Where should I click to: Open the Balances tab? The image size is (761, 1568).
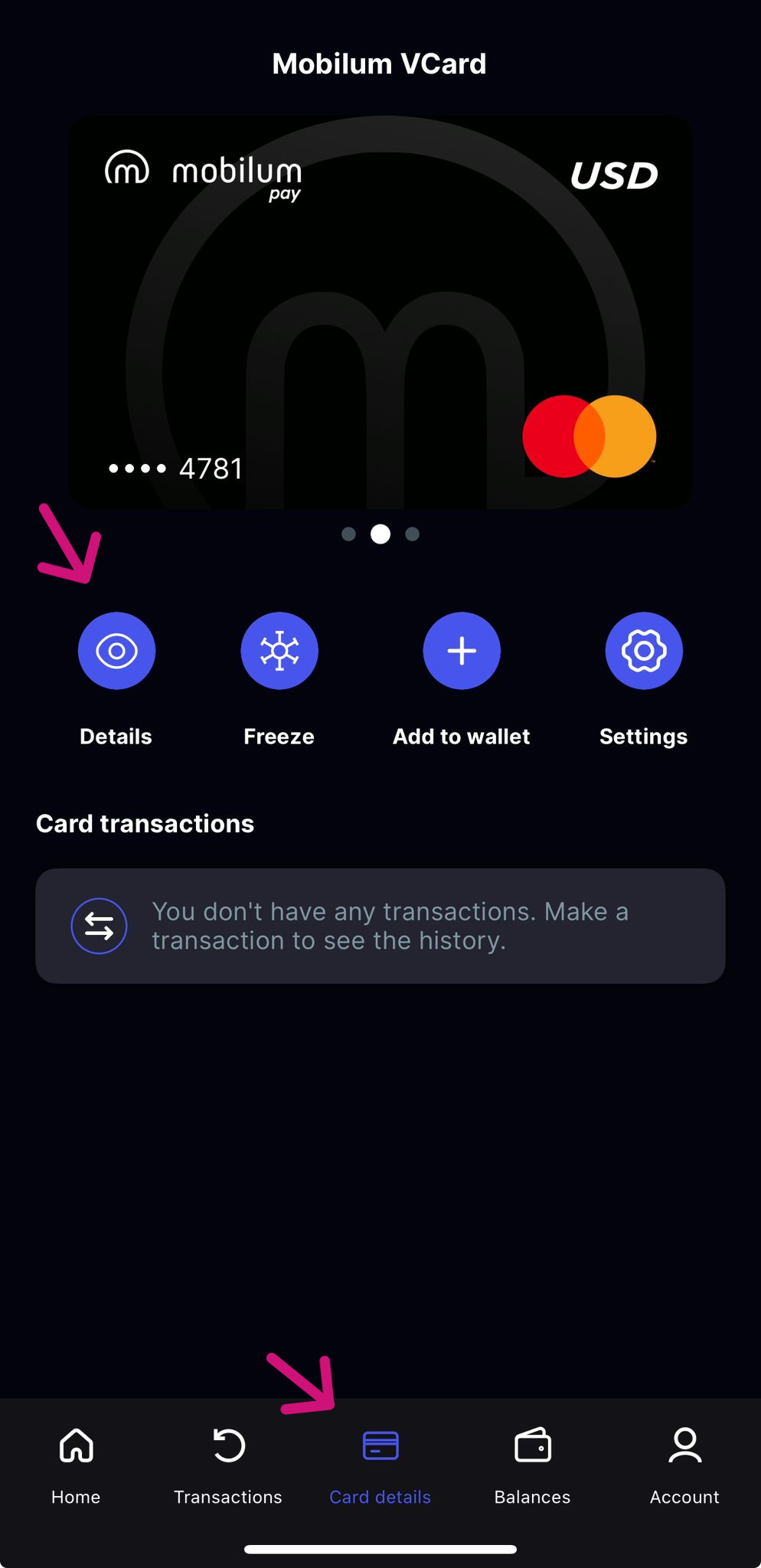[x=533, y=1466]
